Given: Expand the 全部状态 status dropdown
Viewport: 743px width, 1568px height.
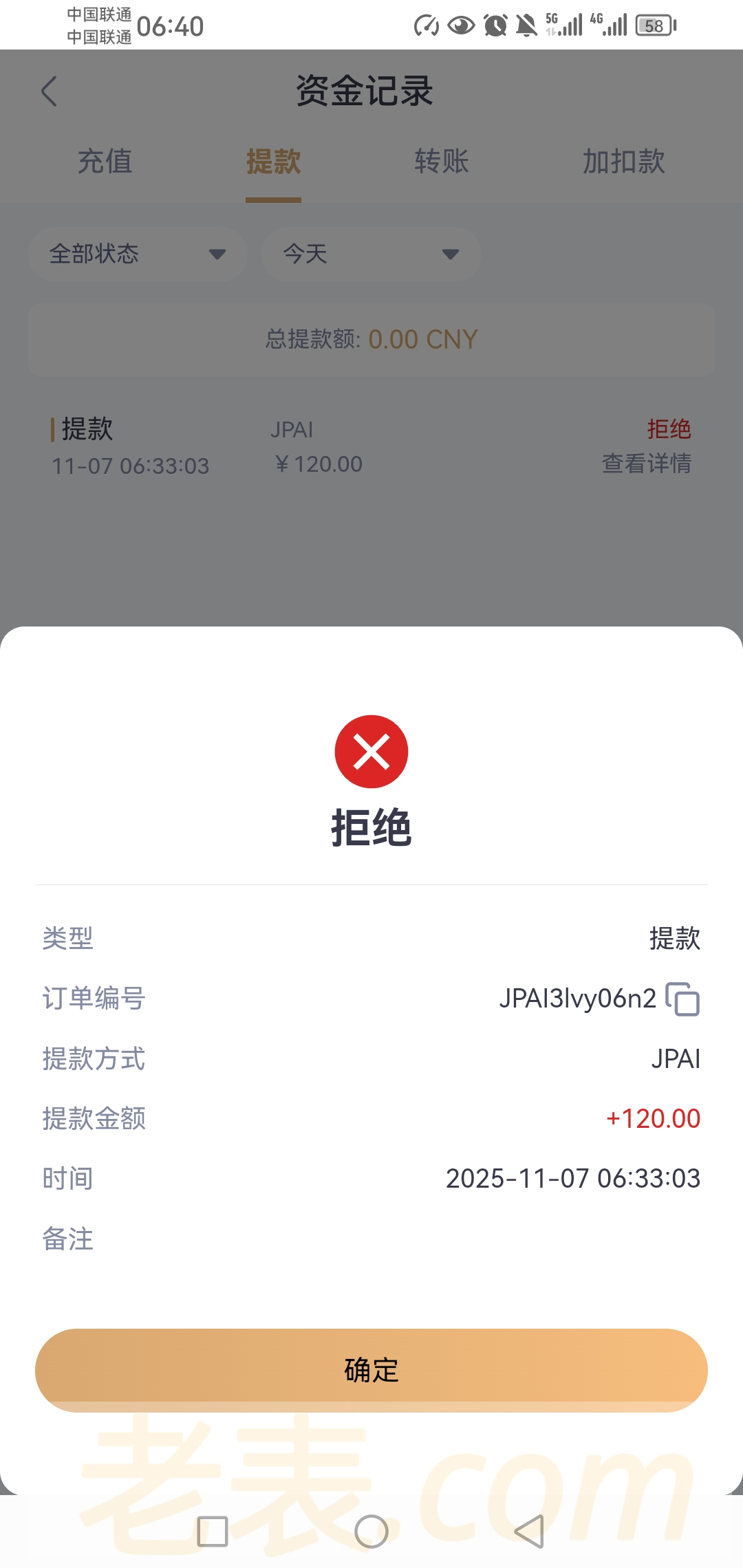Looking at the screenshot, I should (138, 254).
